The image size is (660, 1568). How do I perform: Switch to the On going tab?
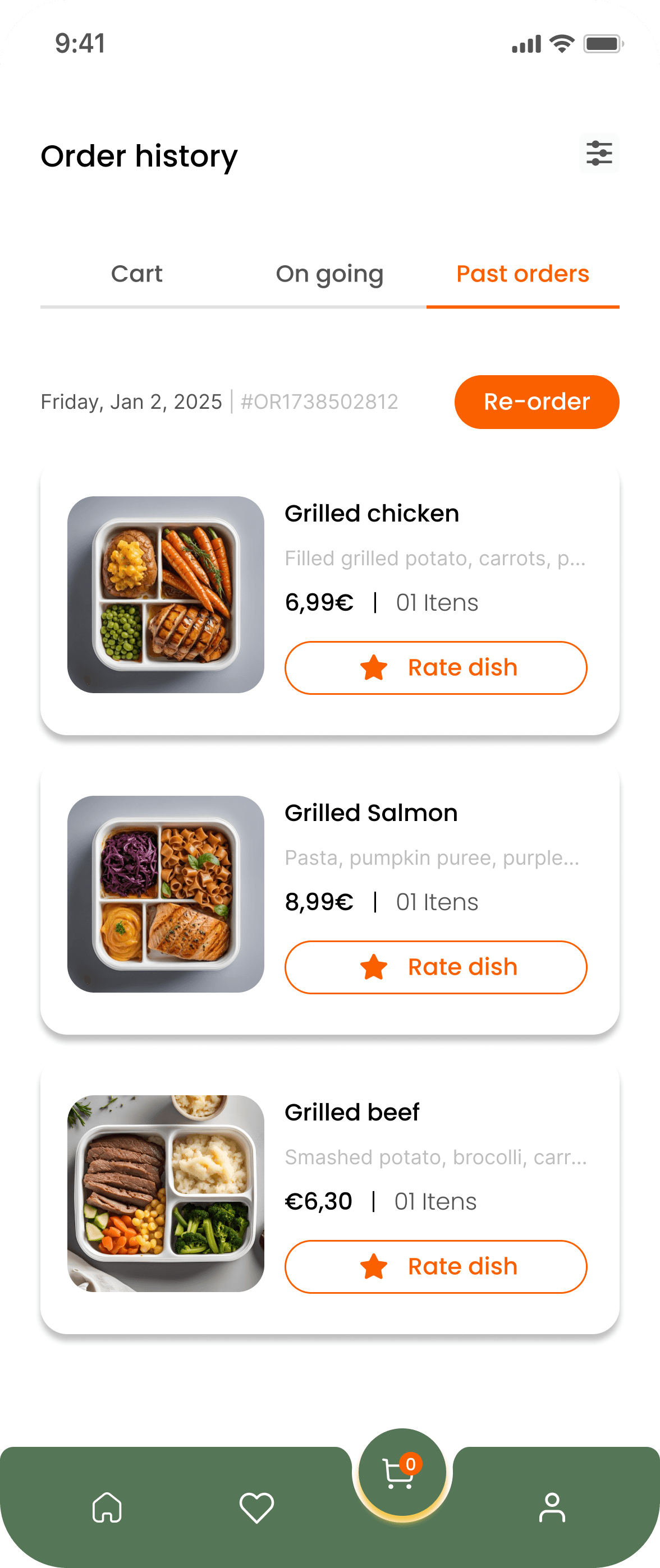[x=329, y=274]
